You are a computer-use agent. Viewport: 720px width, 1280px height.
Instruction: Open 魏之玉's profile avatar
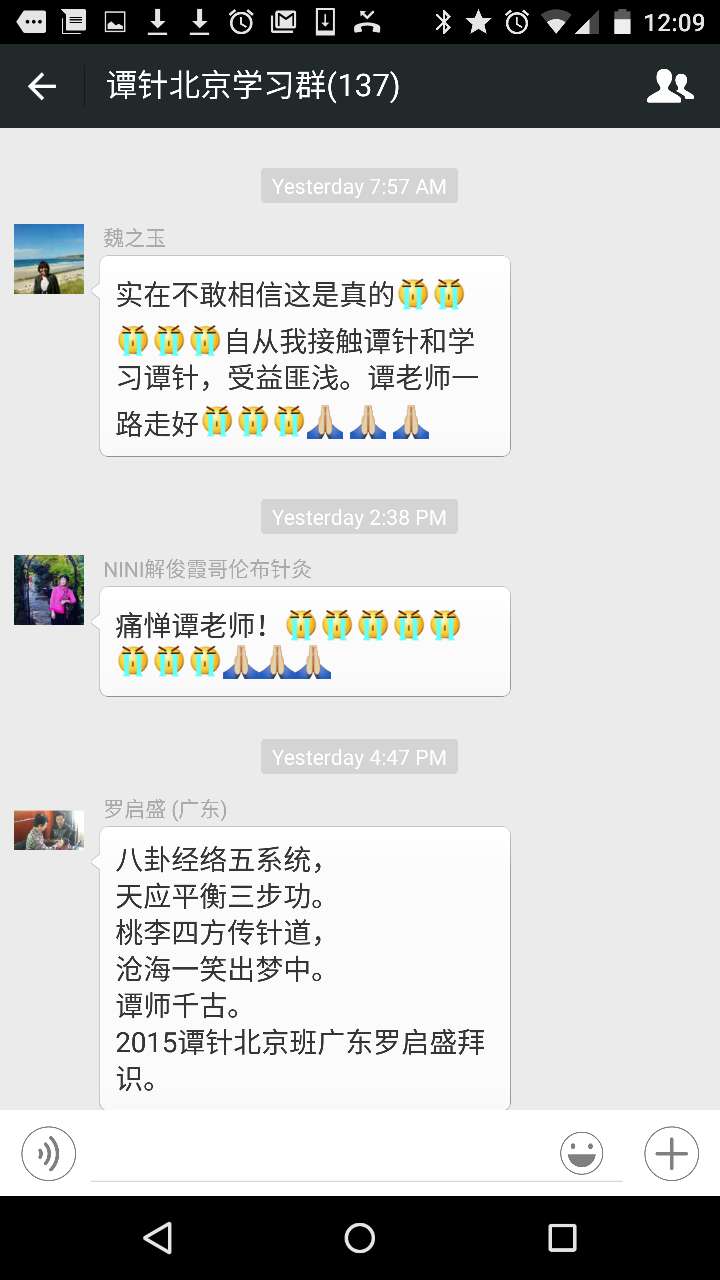point(49,259)
